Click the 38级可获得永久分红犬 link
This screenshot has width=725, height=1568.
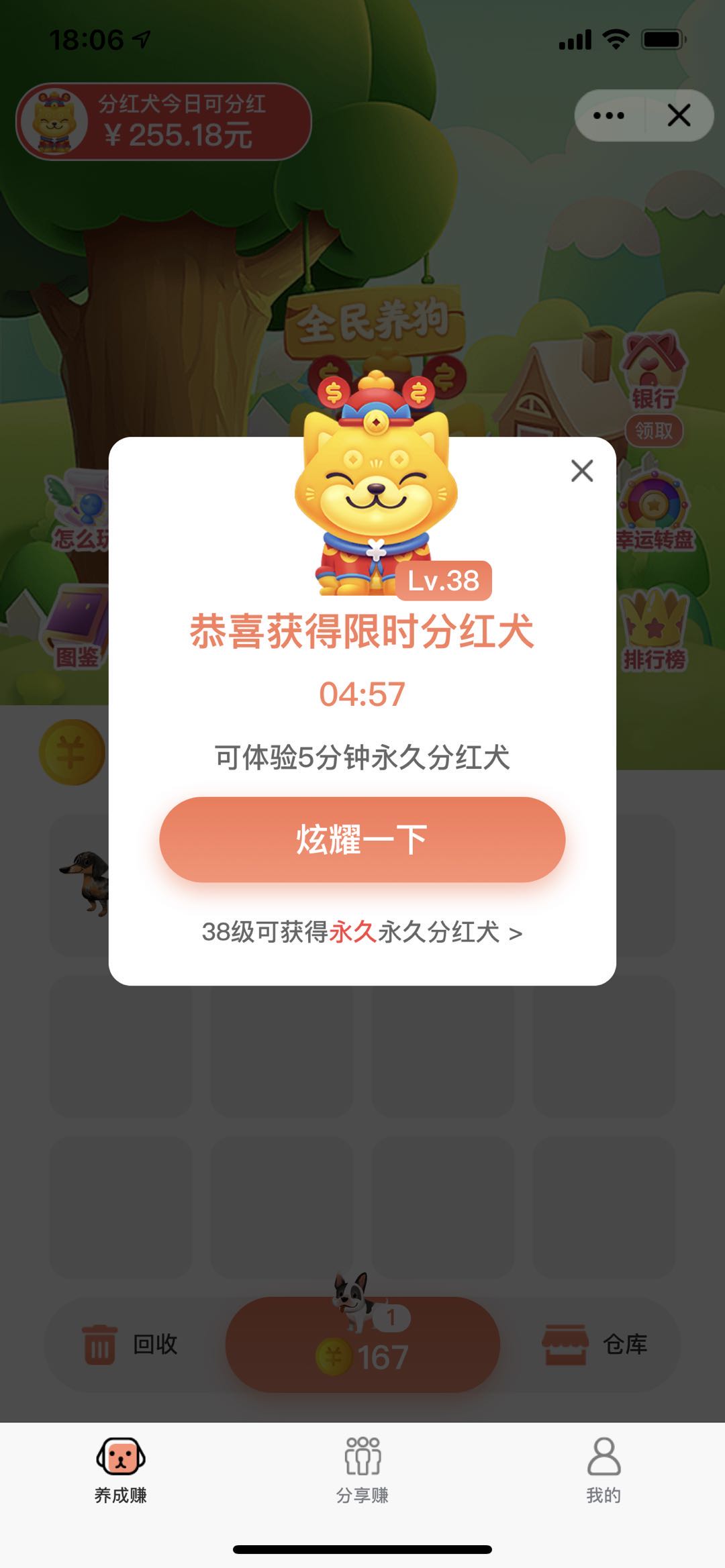362,933
